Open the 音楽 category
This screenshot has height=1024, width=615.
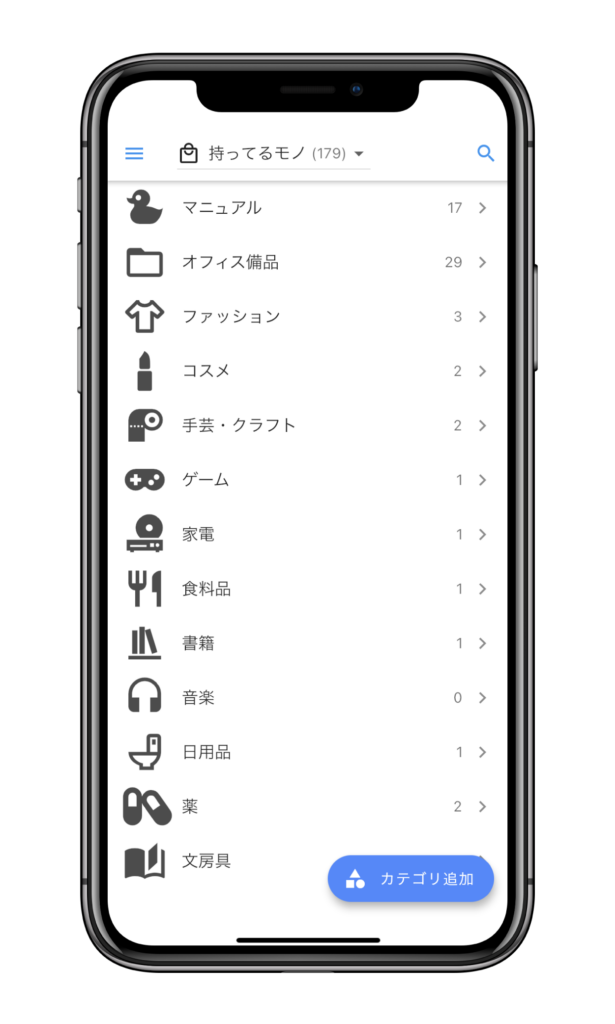point(306,698)
